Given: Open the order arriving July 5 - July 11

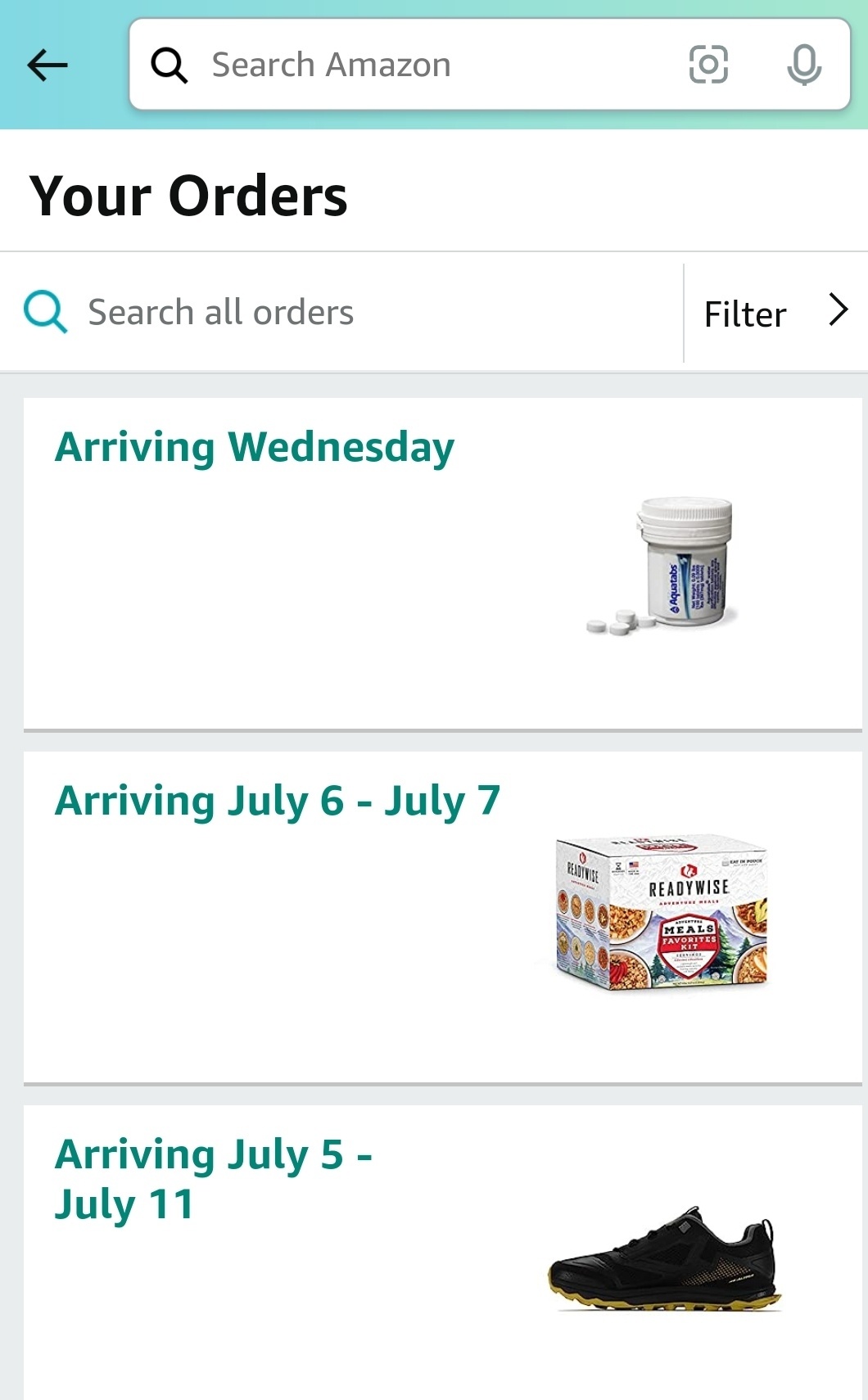Looking at the screenshot, I should point(442,1253).
